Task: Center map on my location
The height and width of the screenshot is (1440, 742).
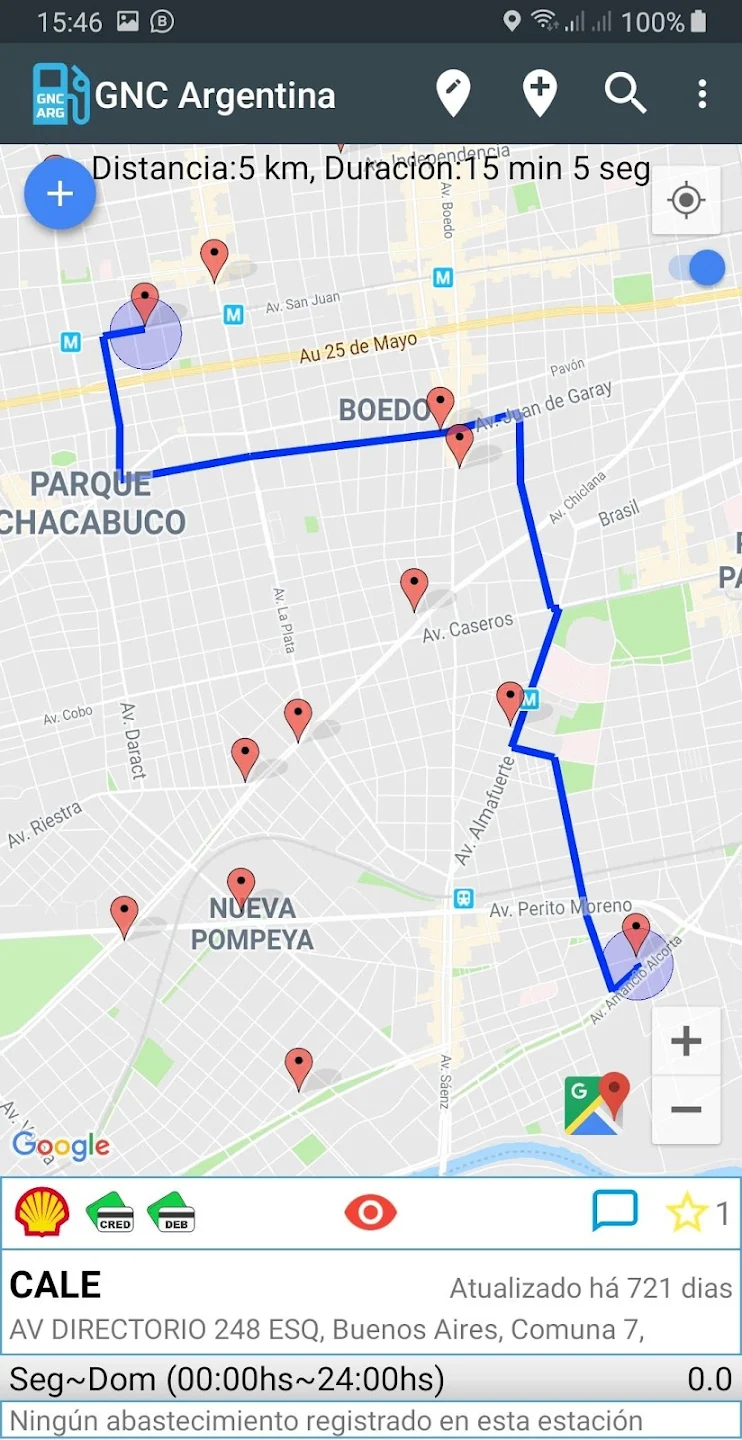Action: click(686, 201)
